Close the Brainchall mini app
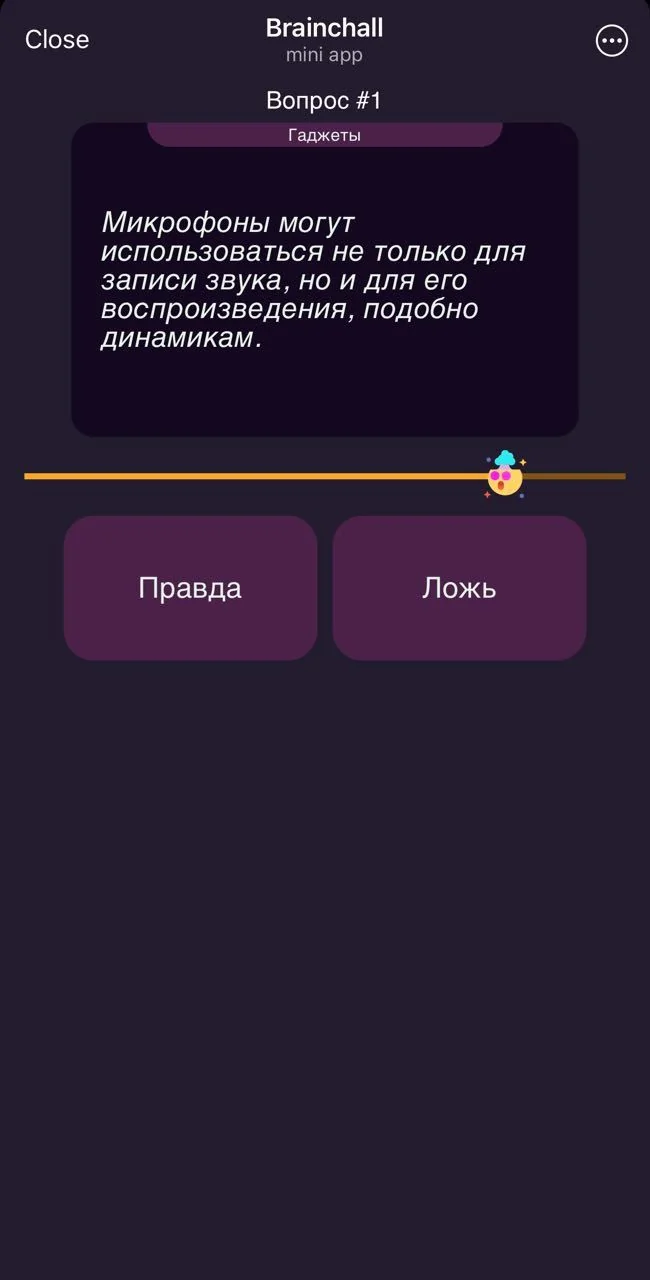650x1280 pixels. coord(57,40)
